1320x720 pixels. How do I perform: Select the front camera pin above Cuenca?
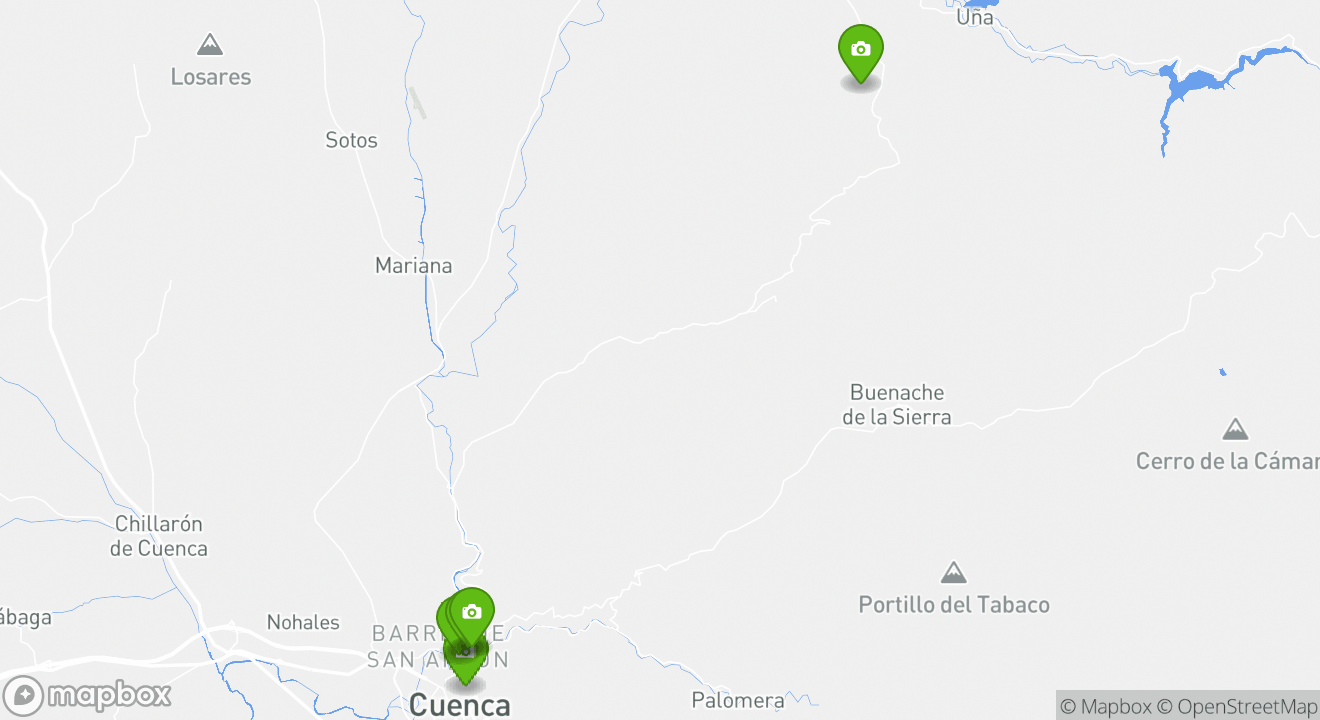[472, 612]
